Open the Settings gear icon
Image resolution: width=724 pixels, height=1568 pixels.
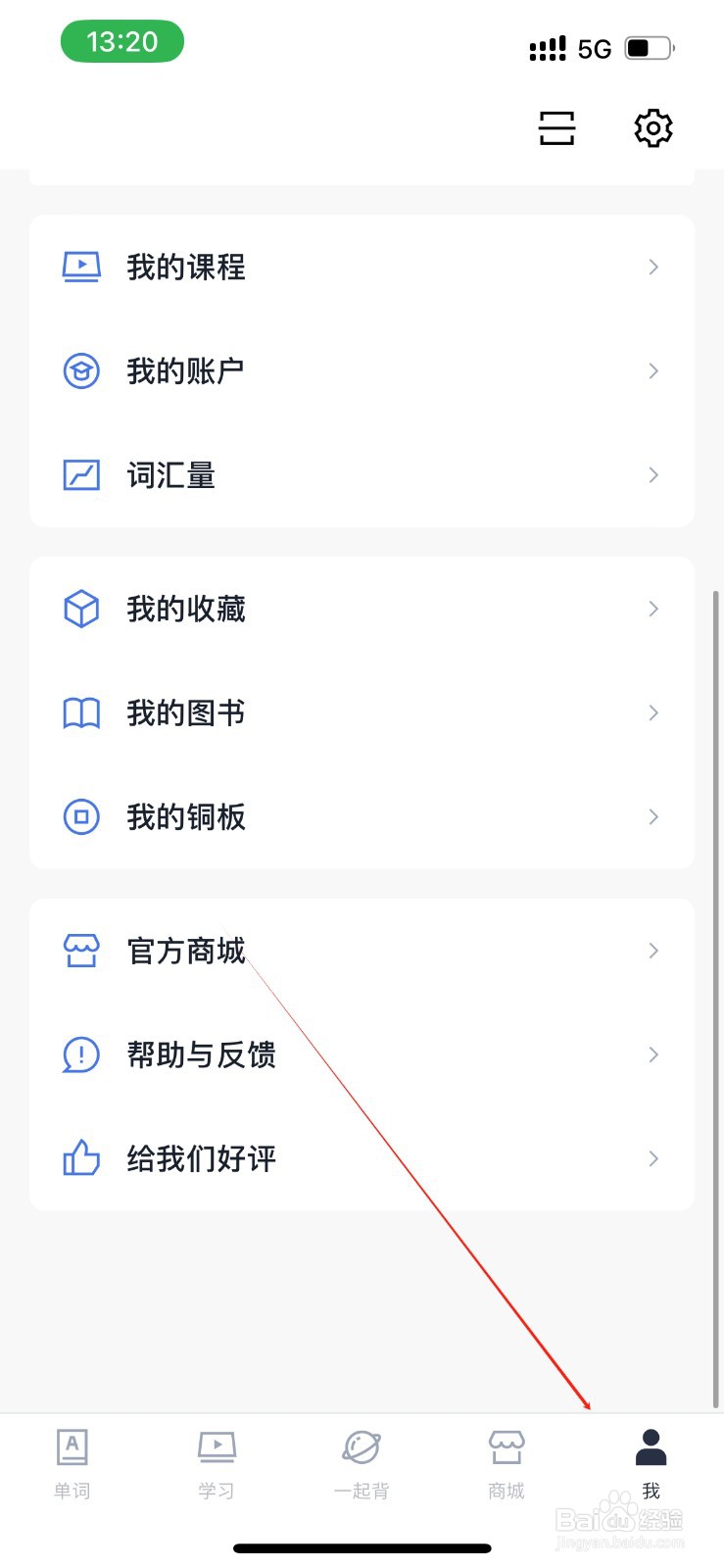[x=652, y=127]
